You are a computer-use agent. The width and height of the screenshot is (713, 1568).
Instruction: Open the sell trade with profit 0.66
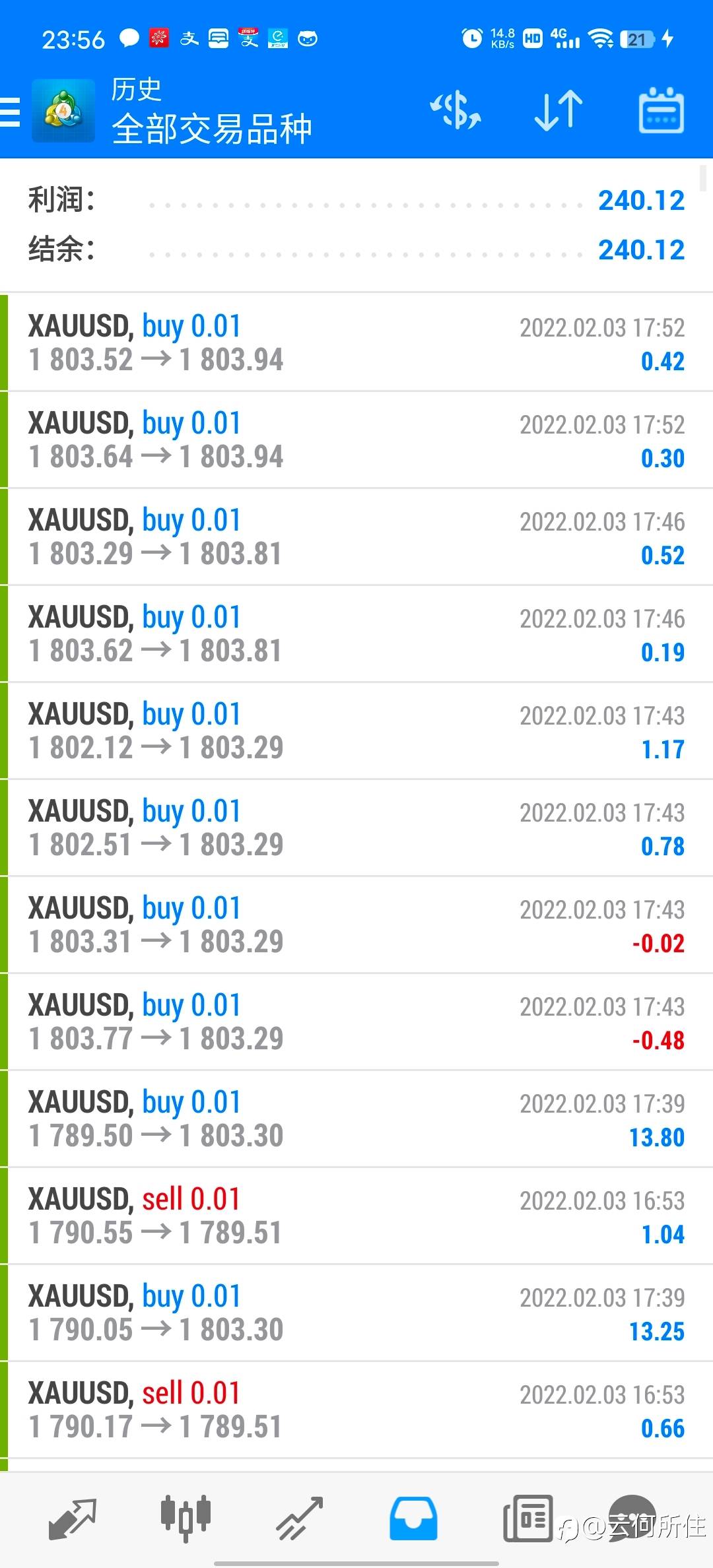tap(356, 1410)
